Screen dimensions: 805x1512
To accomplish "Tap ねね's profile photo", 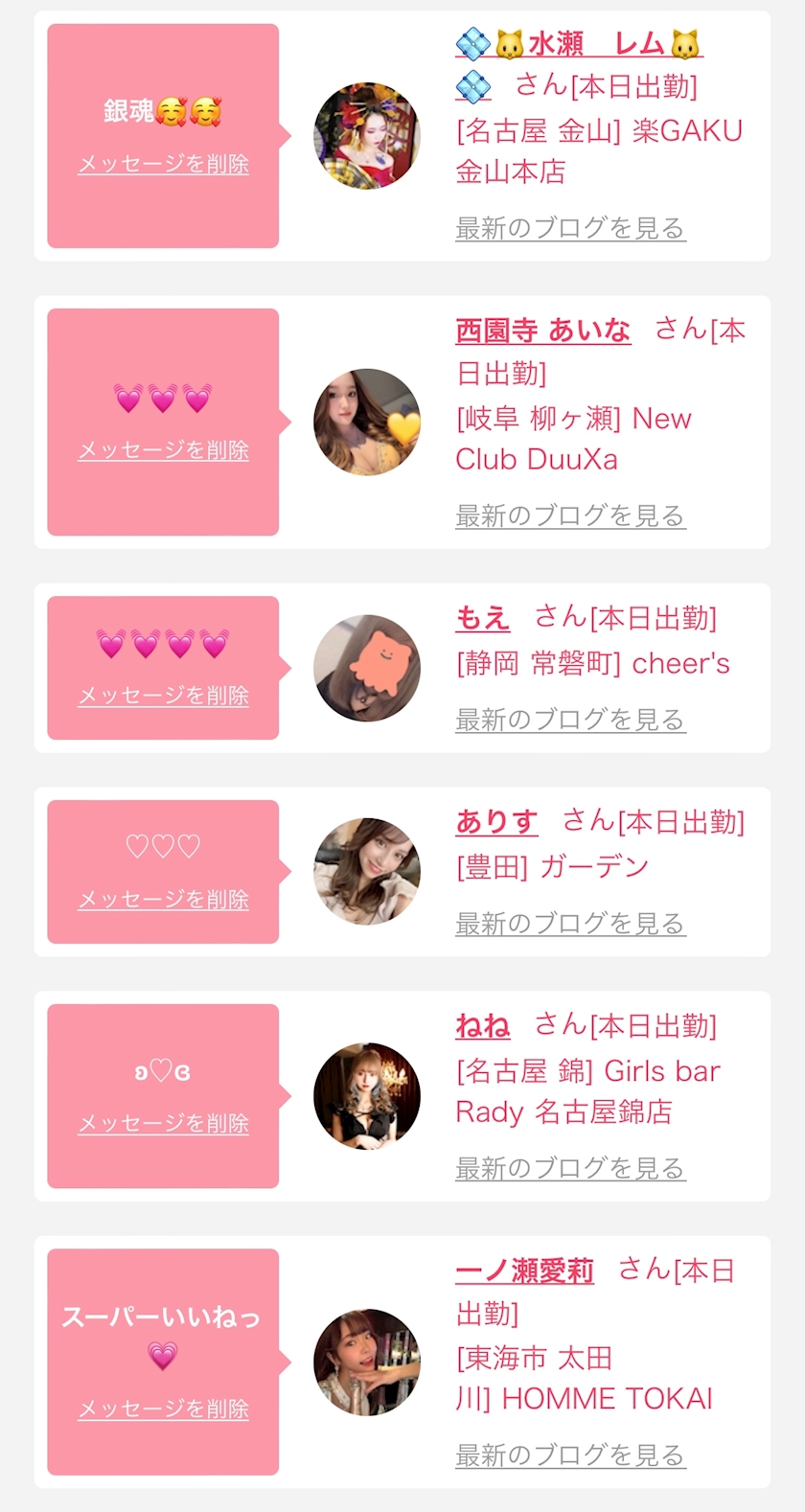I will click(x=367, y=1095).
